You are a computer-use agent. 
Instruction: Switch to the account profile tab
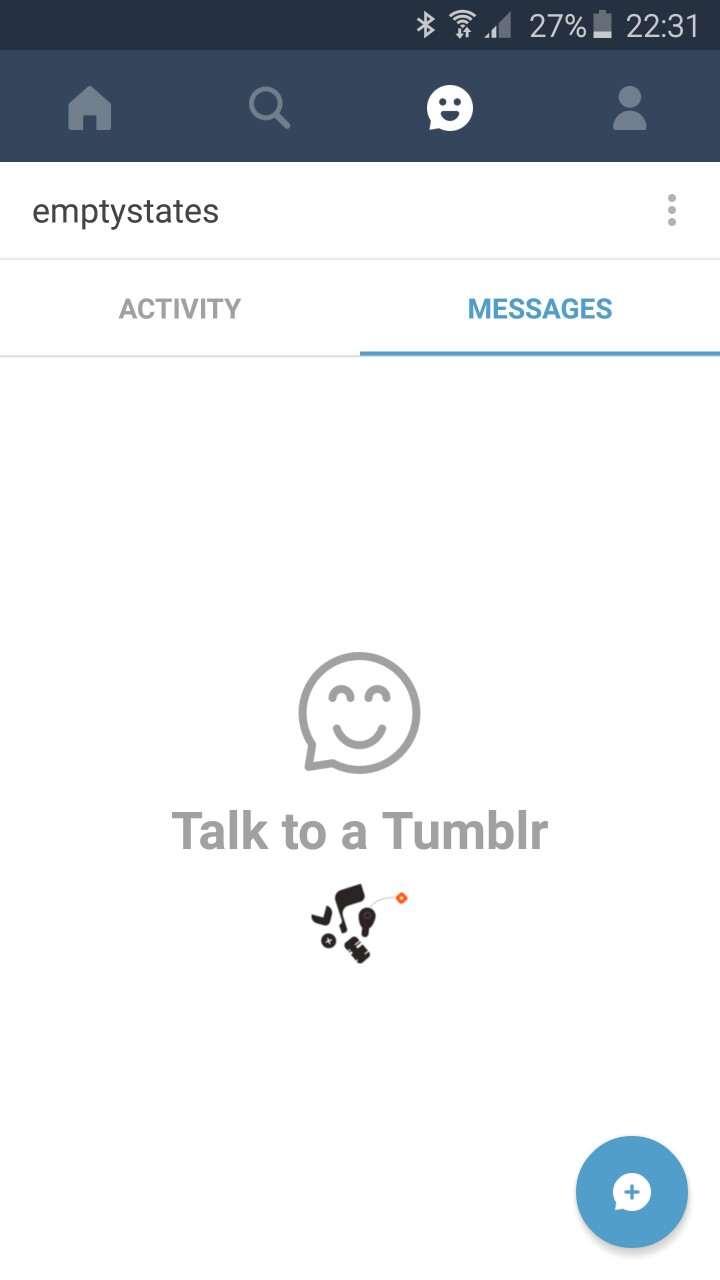point(630,108)
